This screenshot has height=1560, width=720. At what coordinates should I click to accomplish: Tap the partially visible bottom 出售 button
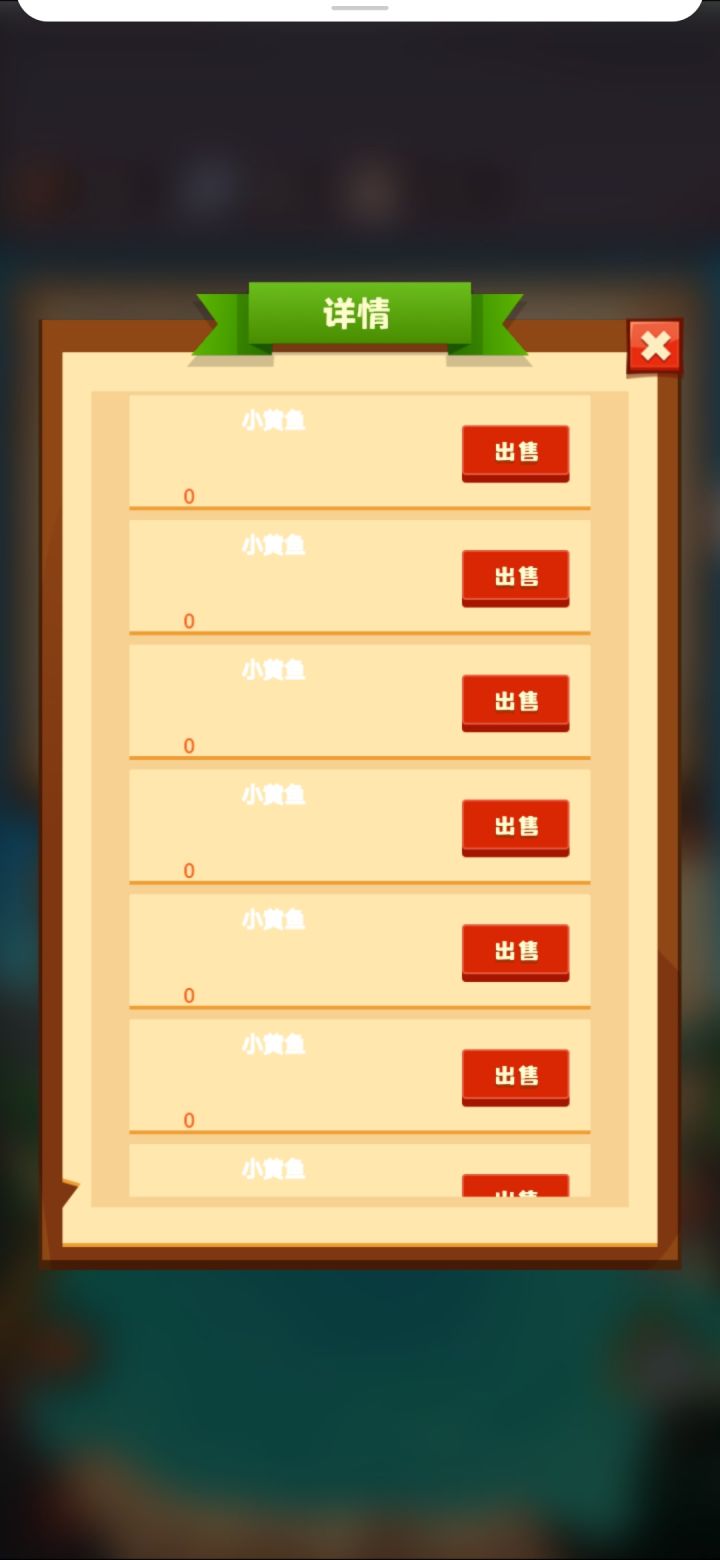515,1190
